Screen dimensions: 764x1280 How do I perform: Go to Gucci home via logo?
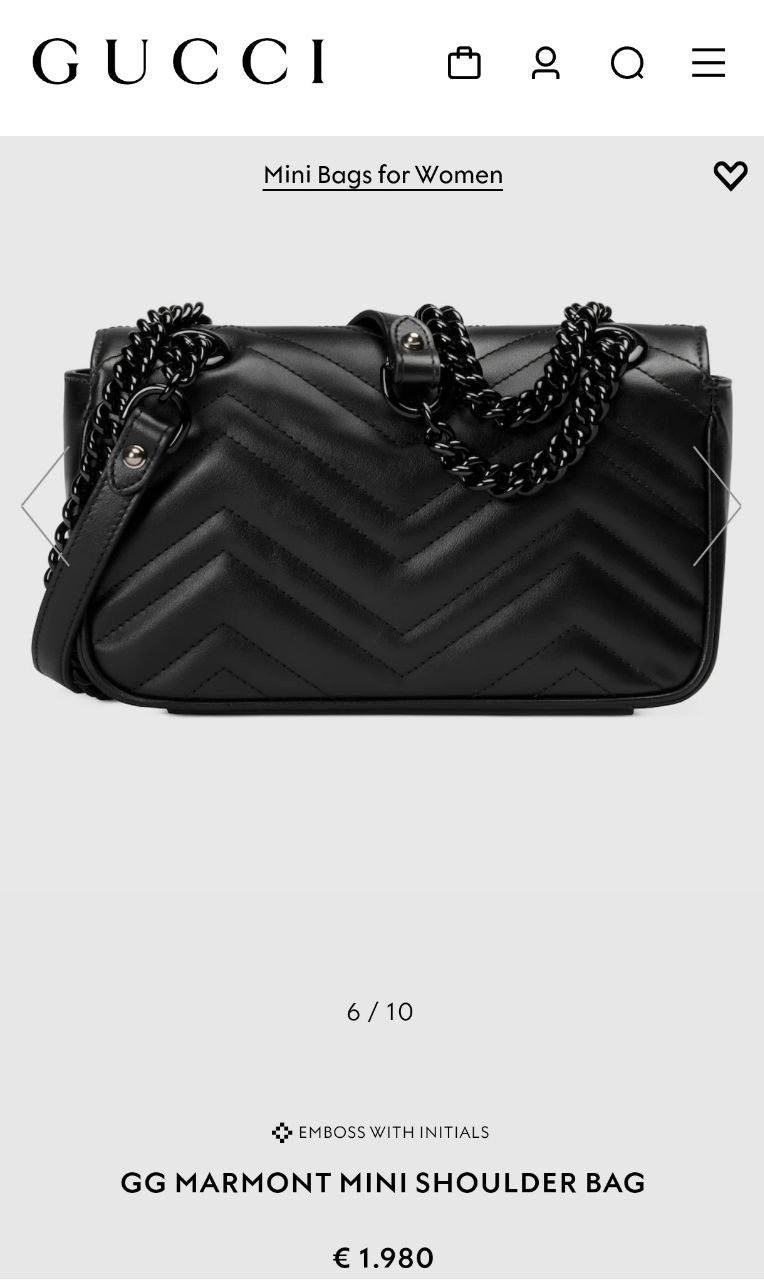179,62
